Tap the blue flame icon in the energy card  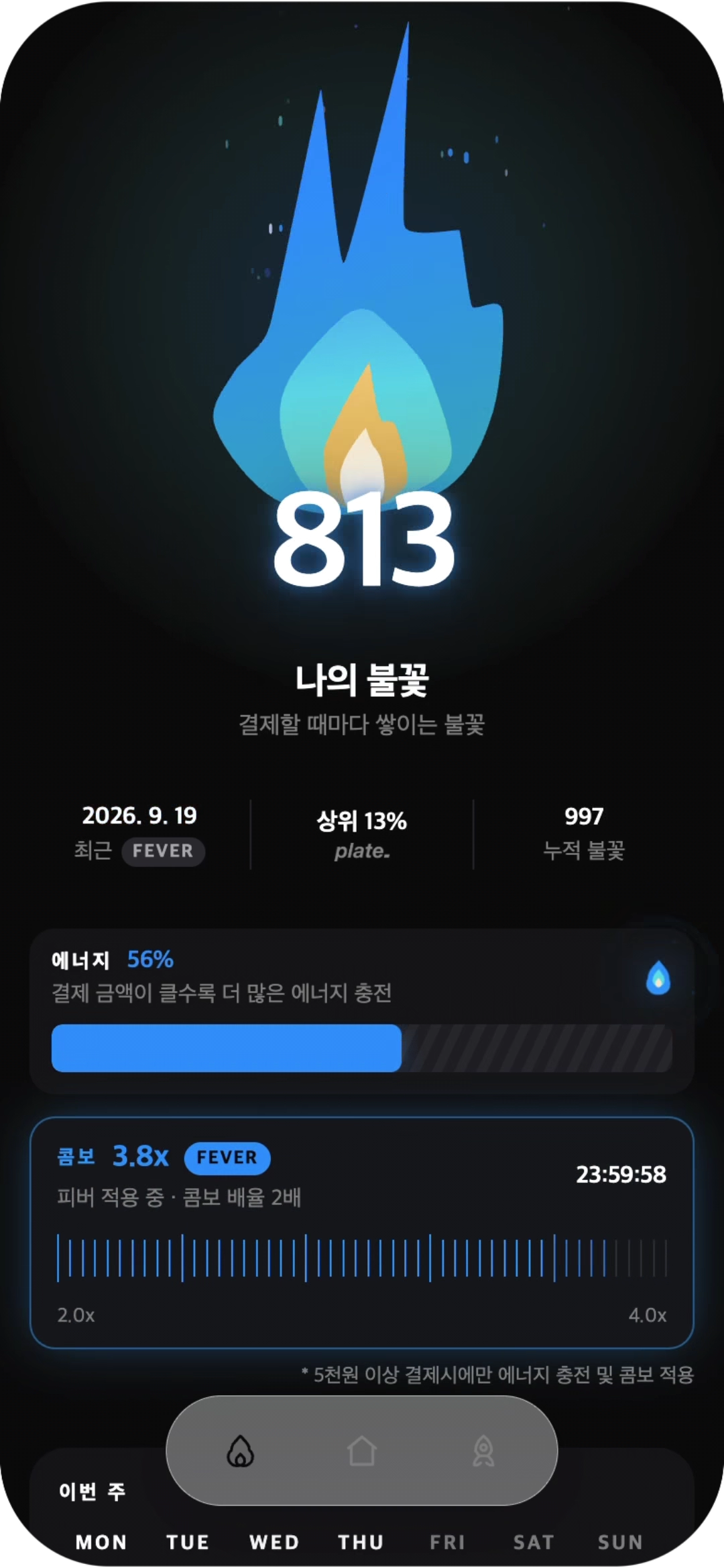658,978
